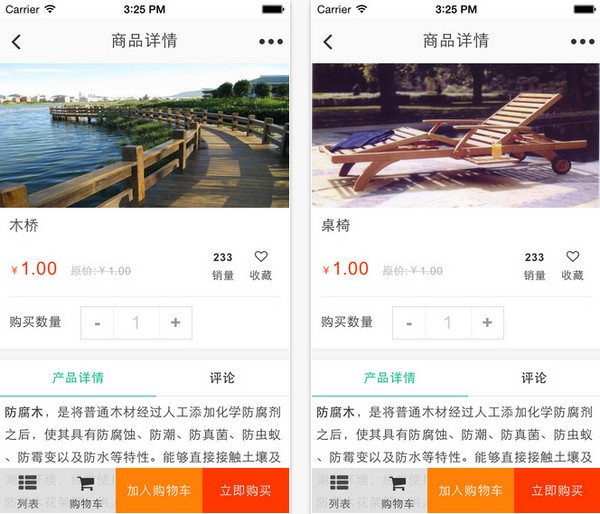Screen dimensions: 600x514
Task: Go back from the 木桥 product page
Action: coord(16,42)
